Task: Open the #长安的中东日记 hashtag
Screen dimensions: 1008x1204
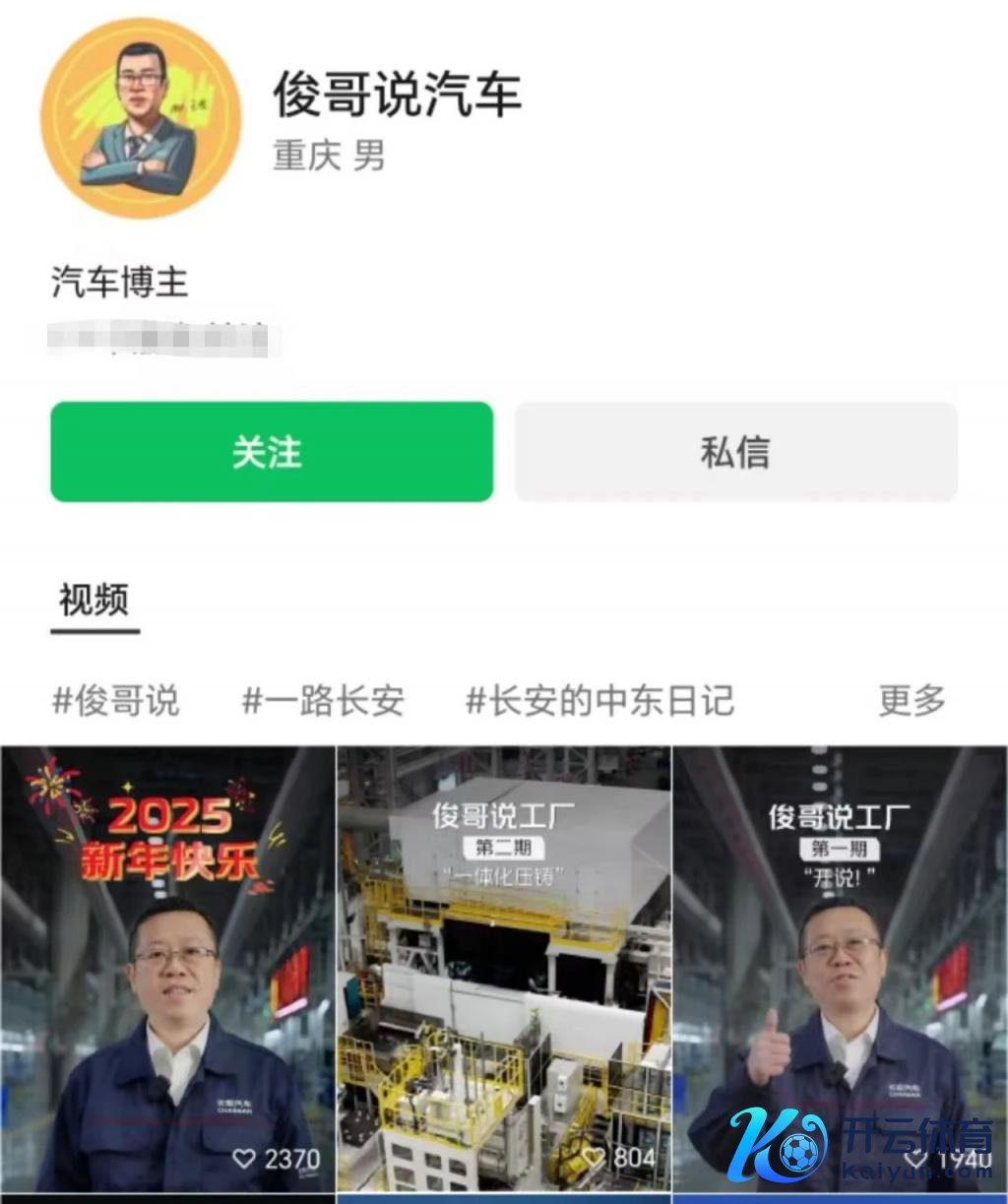Action: [x=599, y=701]
